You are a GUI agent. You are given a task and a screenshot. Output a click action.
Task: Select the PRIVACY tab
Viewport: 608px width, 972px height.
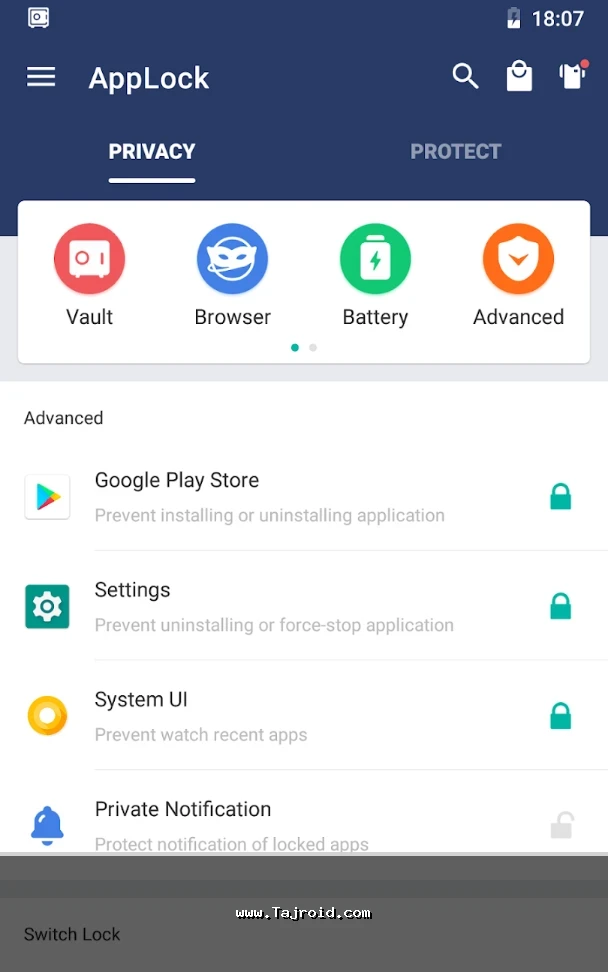click(x=152, y=152)
